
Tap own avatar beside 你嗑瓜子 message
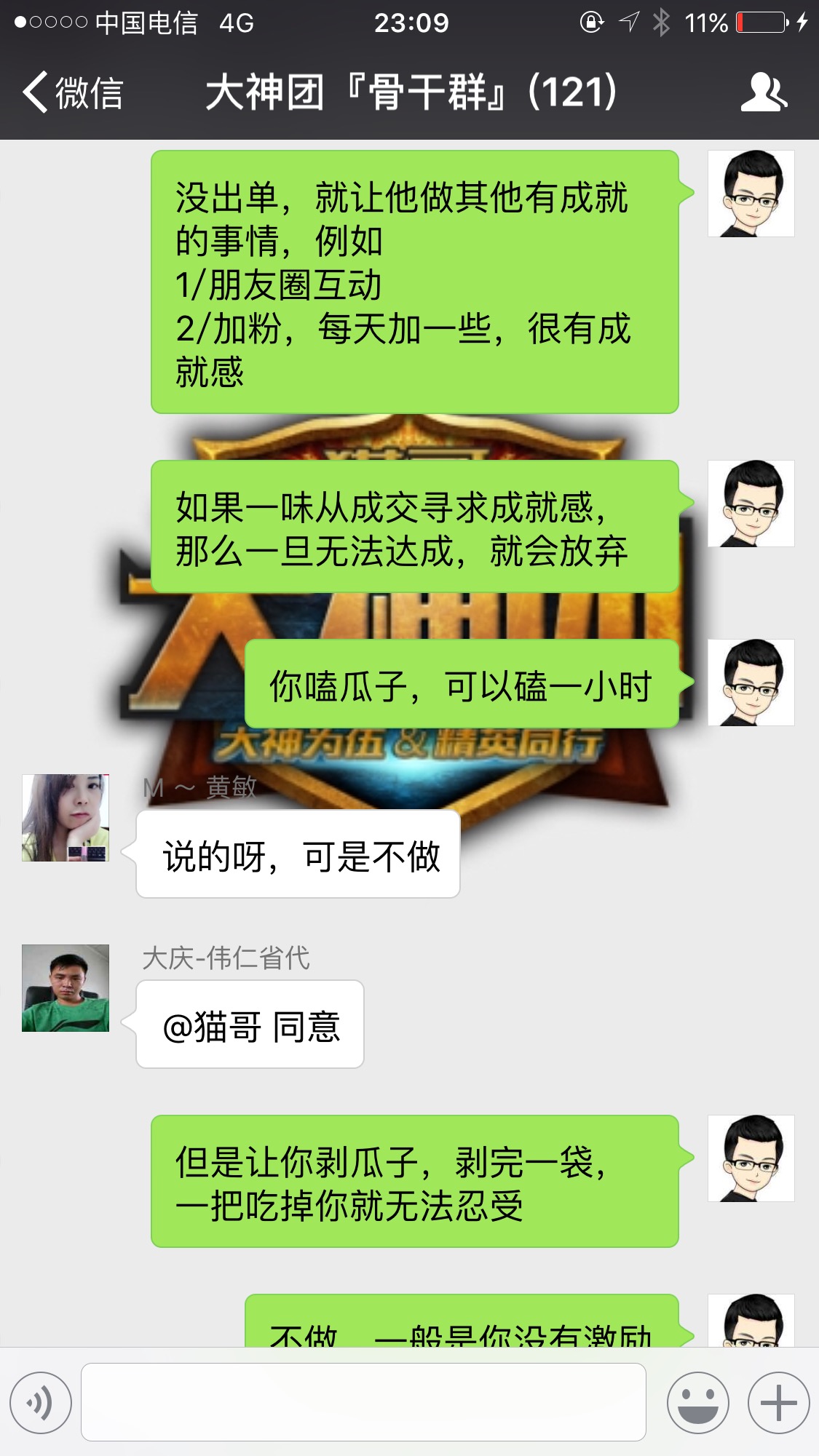click(x=751, y=683)
